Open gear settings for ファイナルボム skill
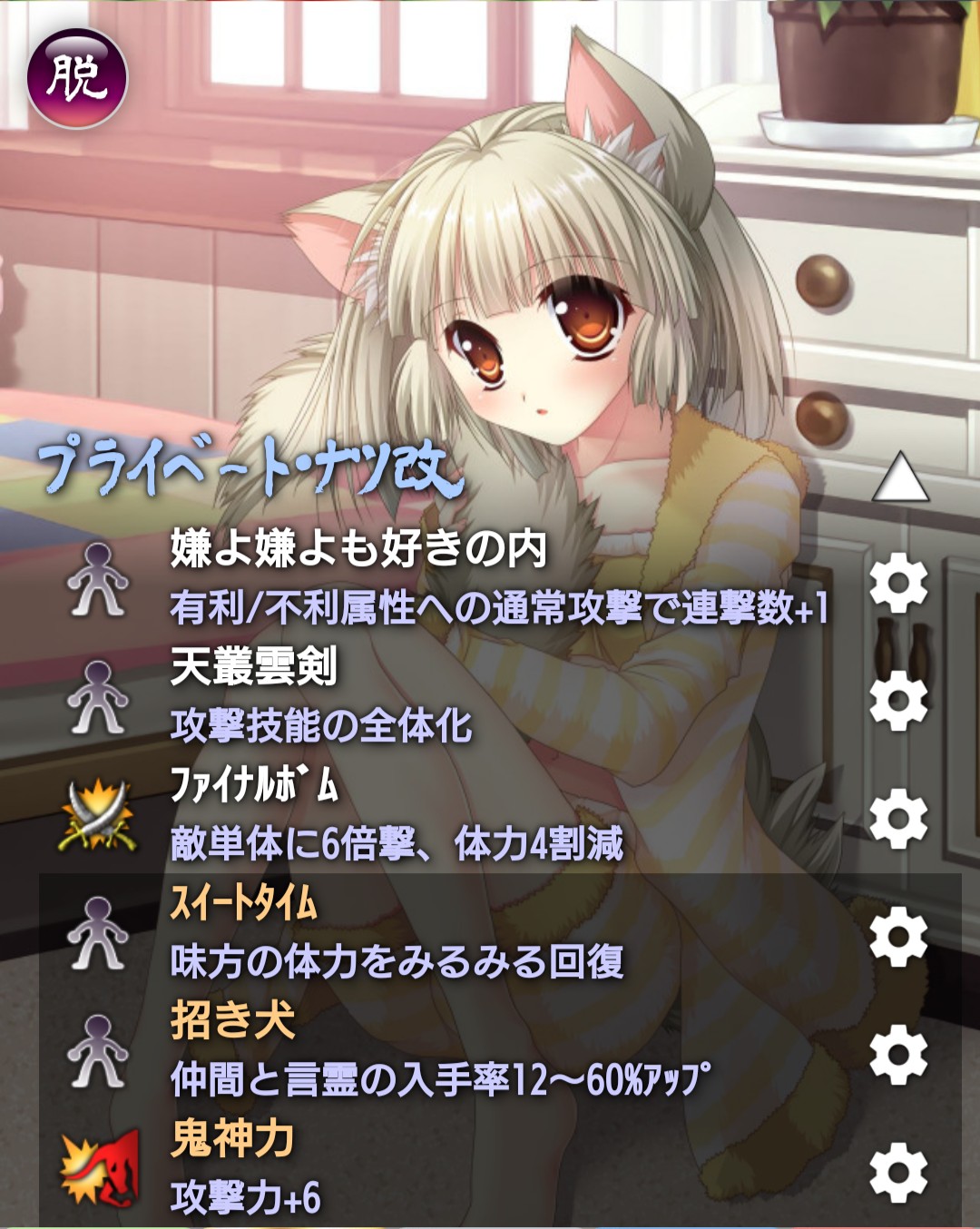The image size is (980, 1229). (898, 819)
